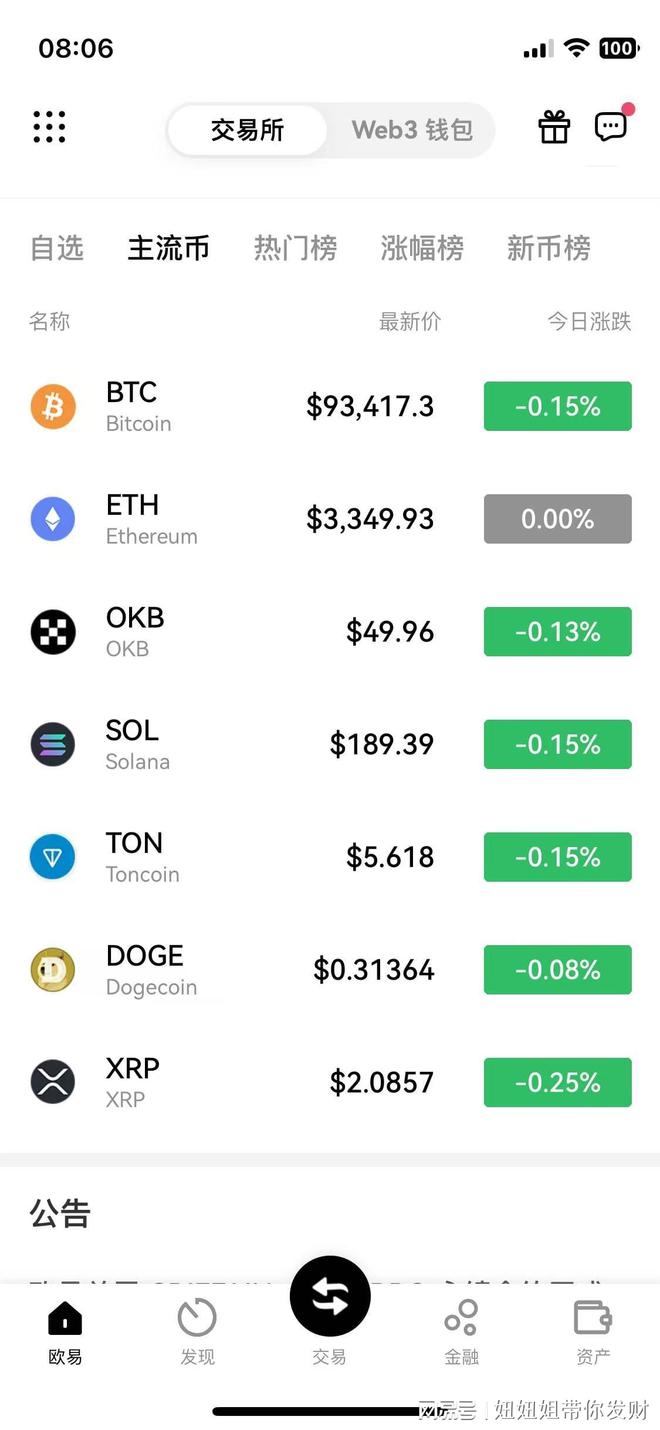Viewport: 660px width, 1430px height.
Task: Open the 涨幅榜 tab
Action: click(x=422, y=248)
